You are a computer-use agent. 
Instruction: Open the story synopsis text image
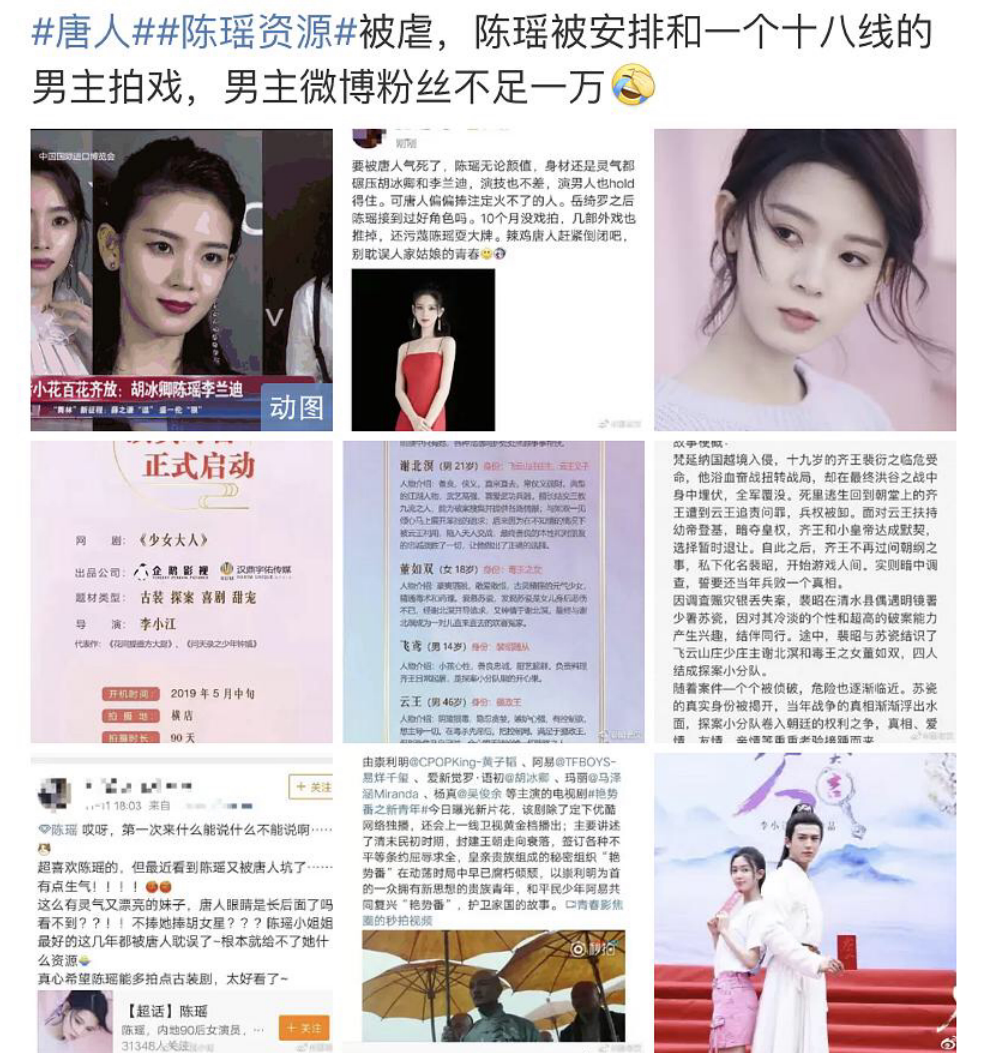(x=804, y=592)
